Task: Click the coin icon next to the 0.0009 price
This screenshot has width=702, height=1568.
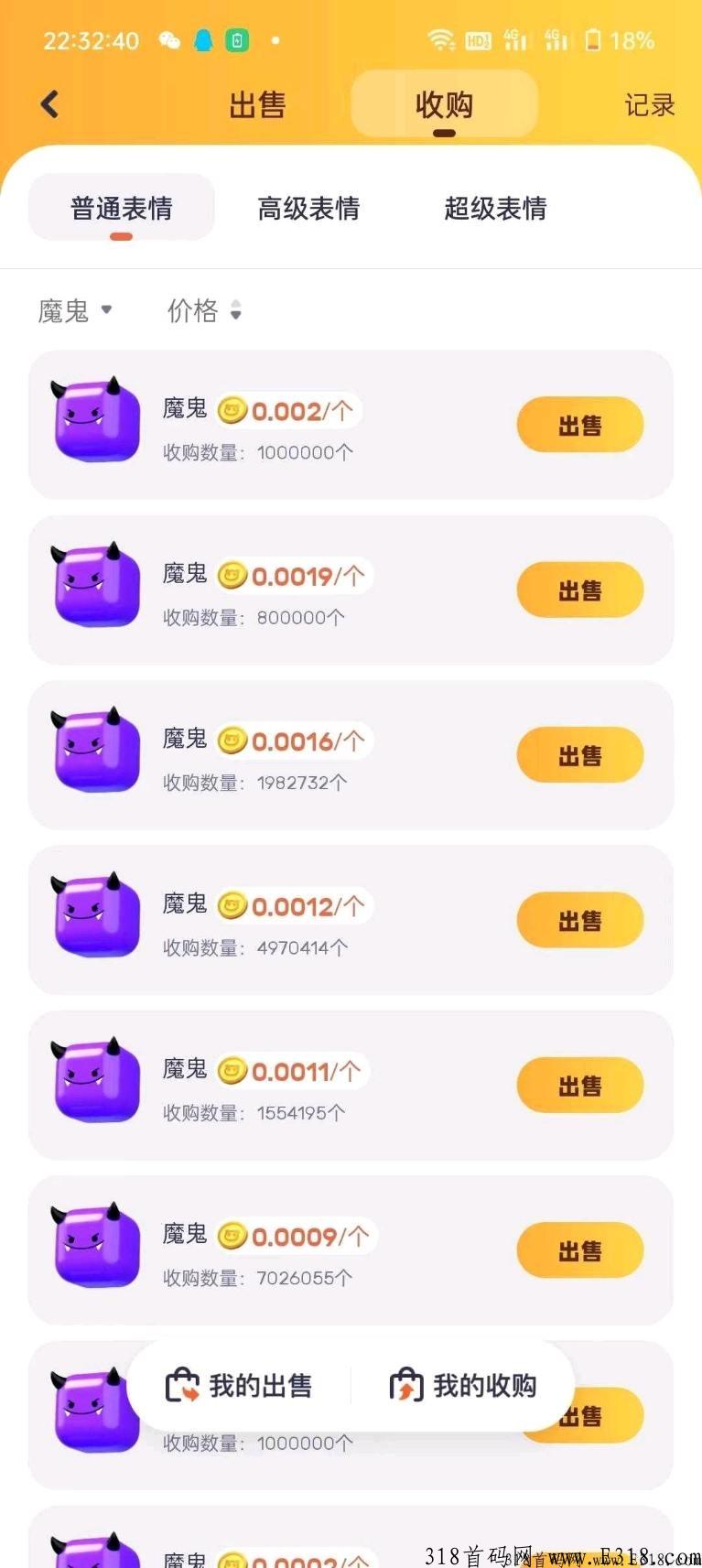Action: [233, 1236]
